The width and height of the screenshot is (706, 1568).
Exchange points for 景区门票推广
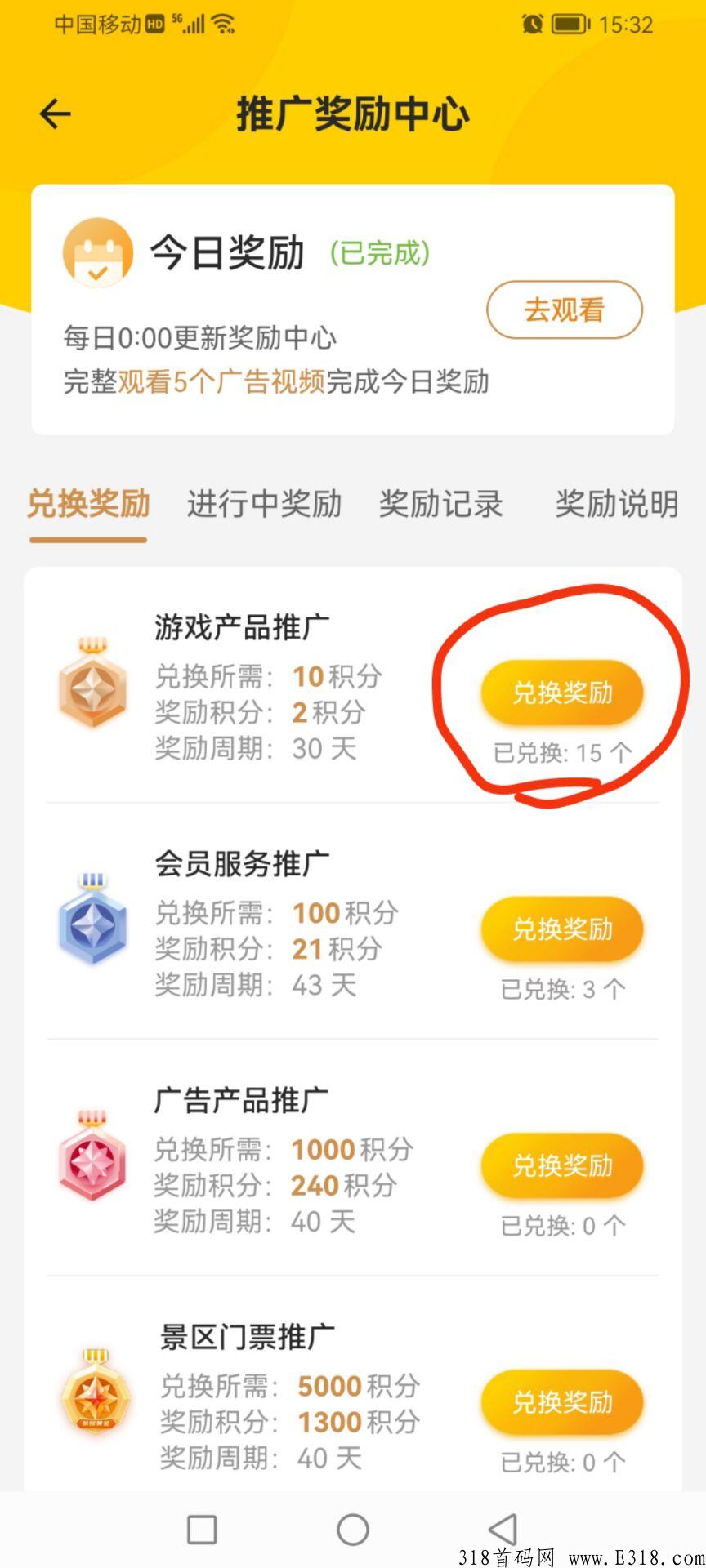pos(562,1401)
